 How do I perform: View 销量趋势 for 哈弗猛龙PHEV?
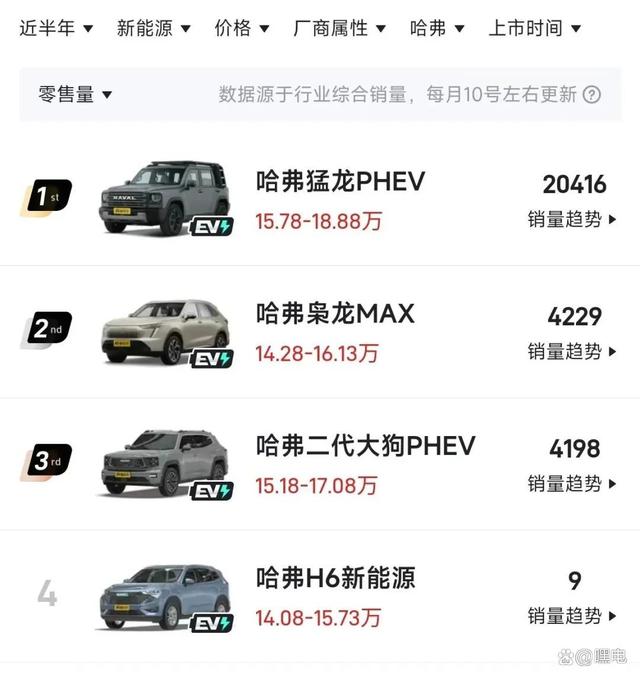click(573, 220)
